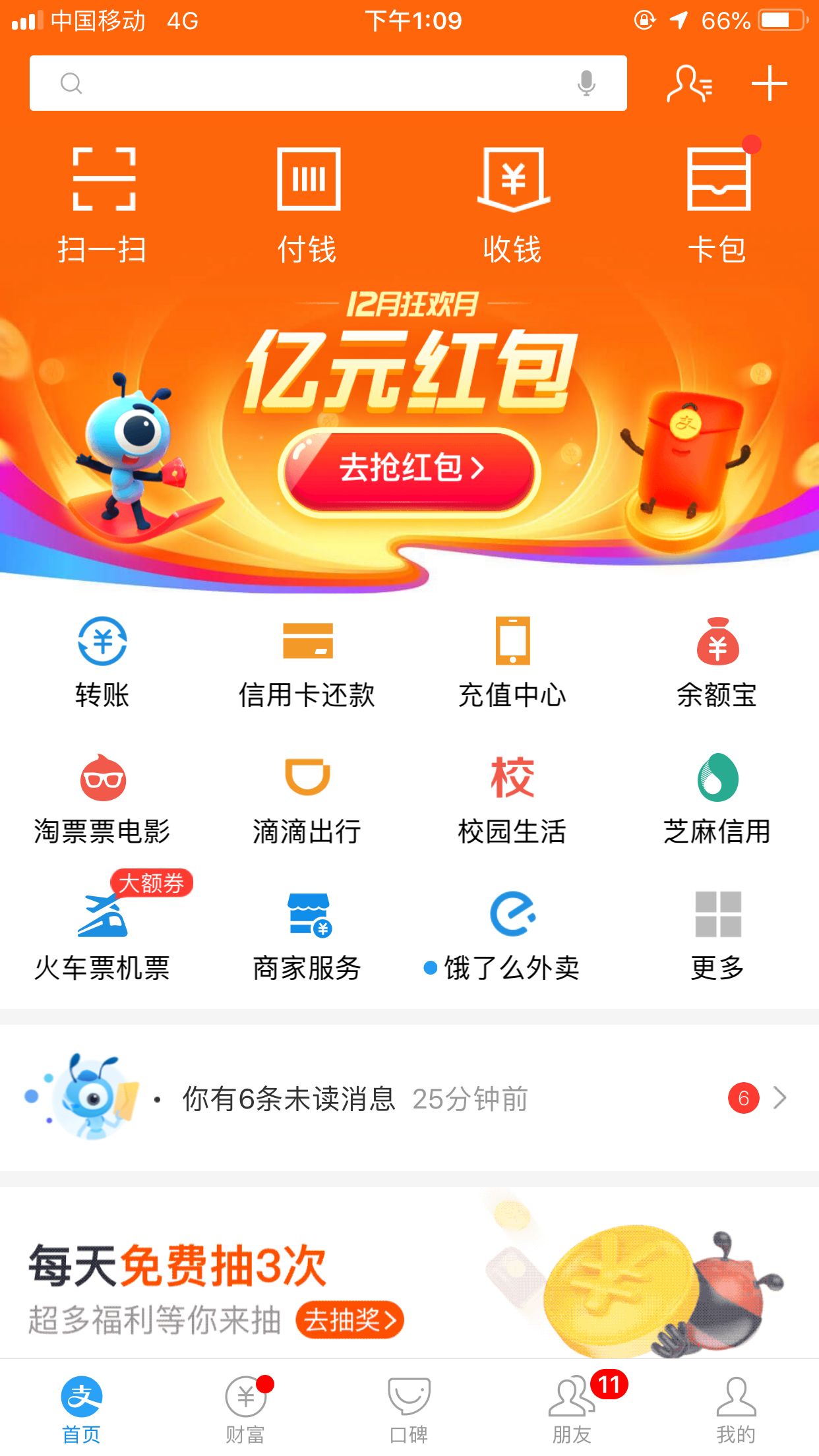Switch to the 财富 tab

[245, 1408]
